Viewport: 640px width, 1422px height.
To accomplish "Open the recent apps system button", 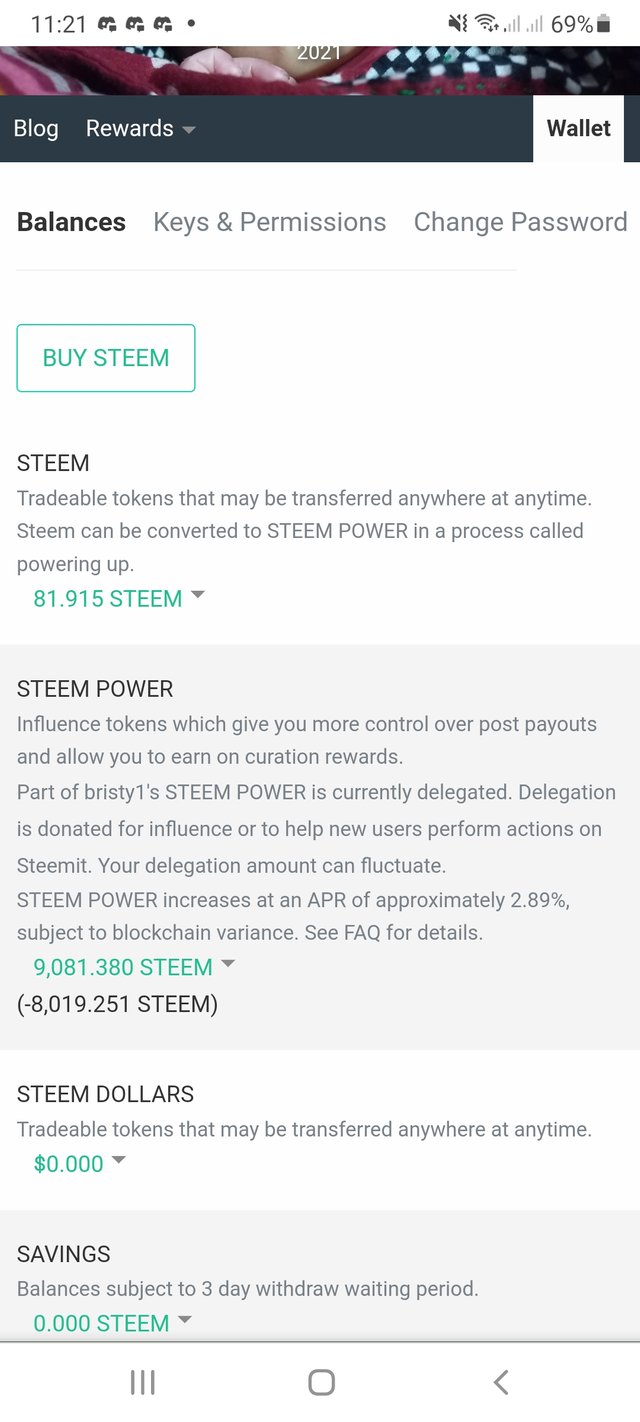I will point(142,1383).
